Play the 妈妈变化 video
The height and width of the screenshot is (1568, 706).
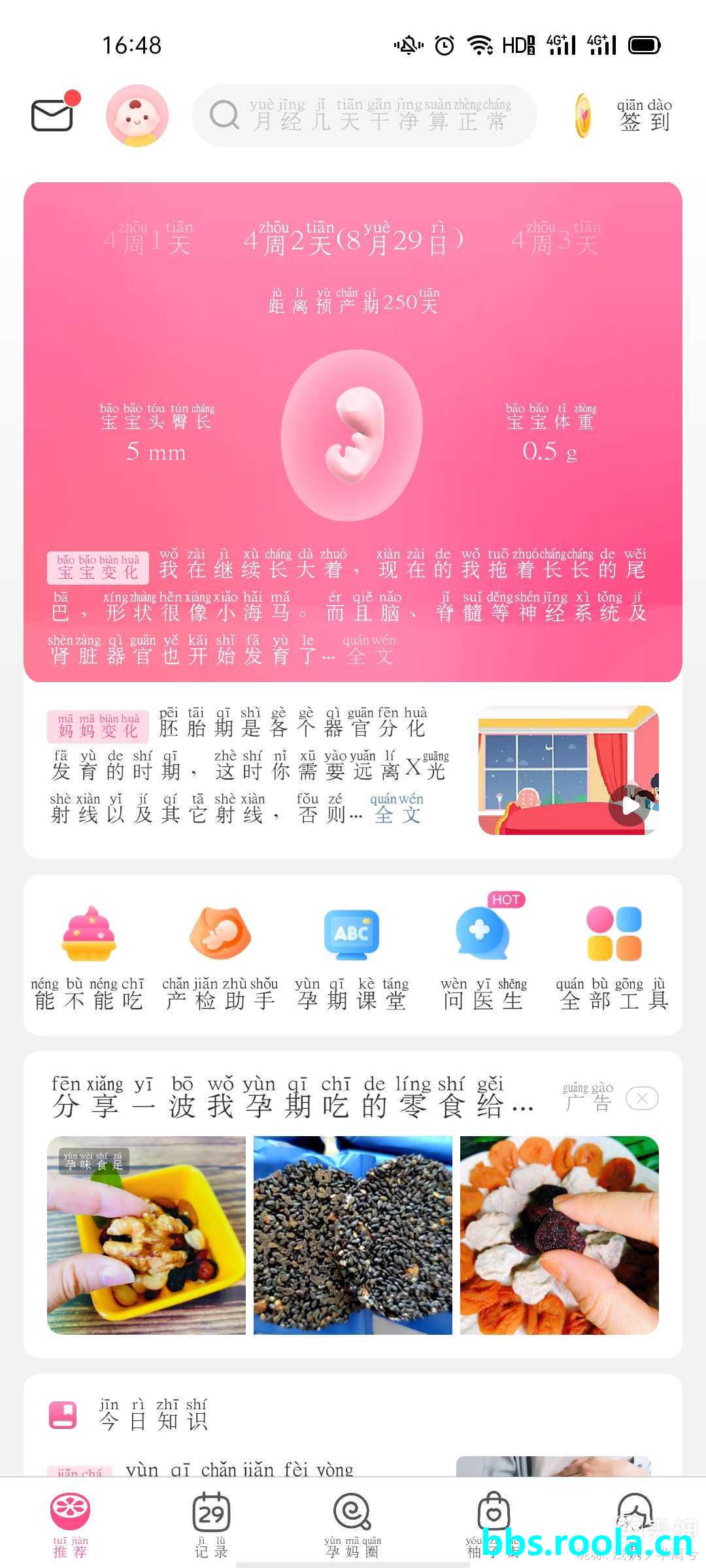(x=630, y=805)
